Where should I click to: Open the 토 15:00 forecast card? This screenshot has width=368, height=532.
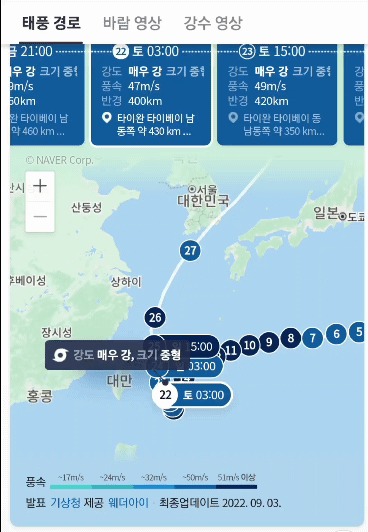(277, 94)
